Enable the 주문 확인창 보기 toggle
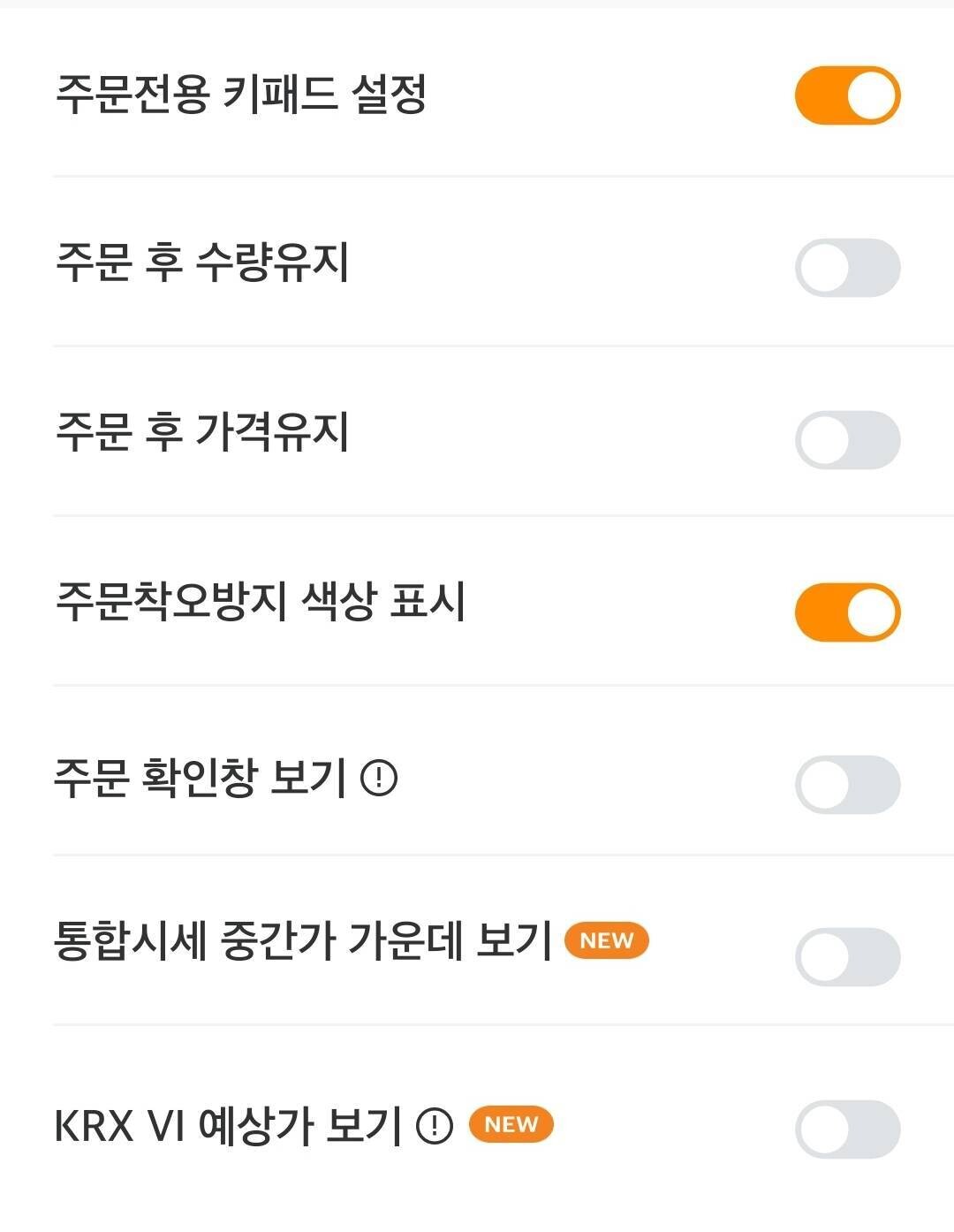 pyautogui.click(x=848, y=782)
